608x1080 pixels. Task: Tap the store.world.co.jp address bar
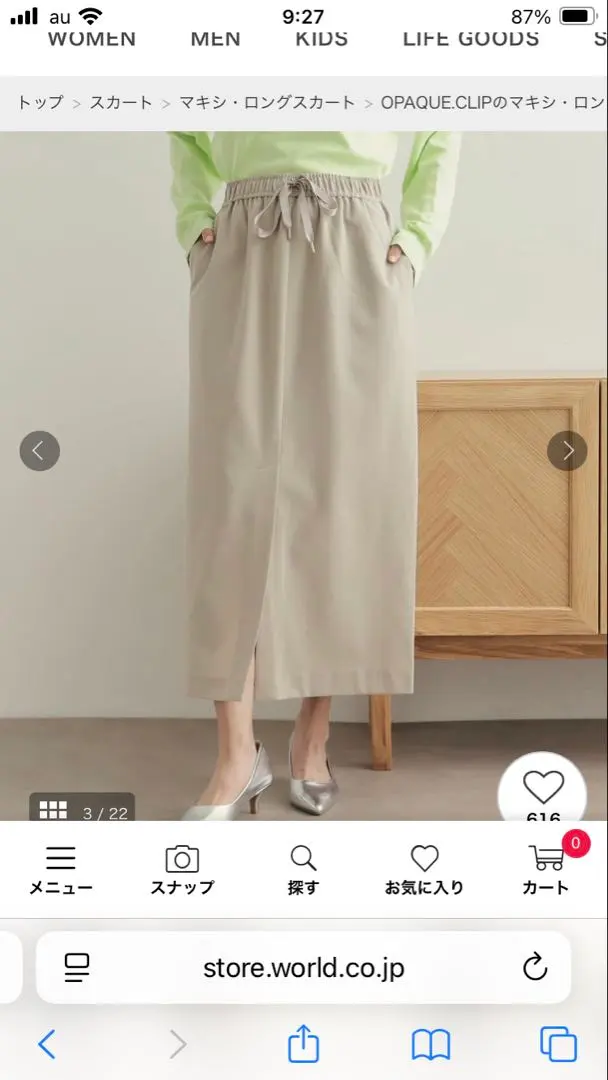[303, 967]
